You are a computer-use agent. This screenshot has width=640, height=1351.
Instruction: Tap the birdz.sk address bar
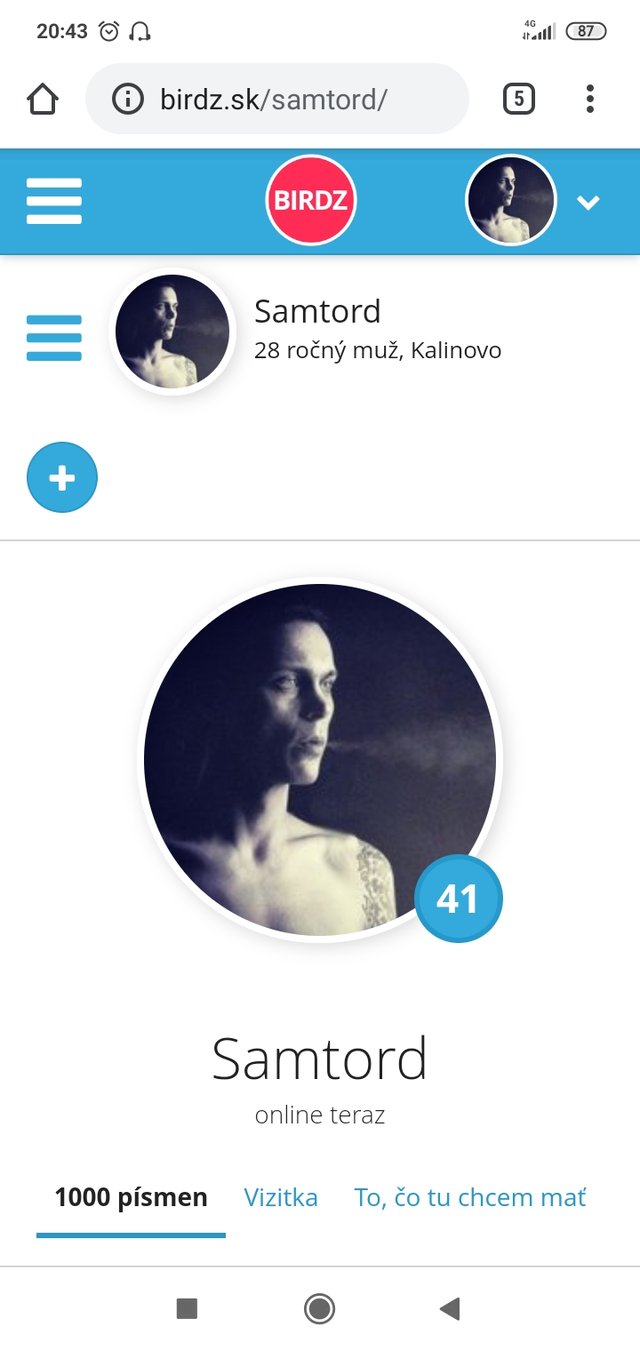pos(277,99)
